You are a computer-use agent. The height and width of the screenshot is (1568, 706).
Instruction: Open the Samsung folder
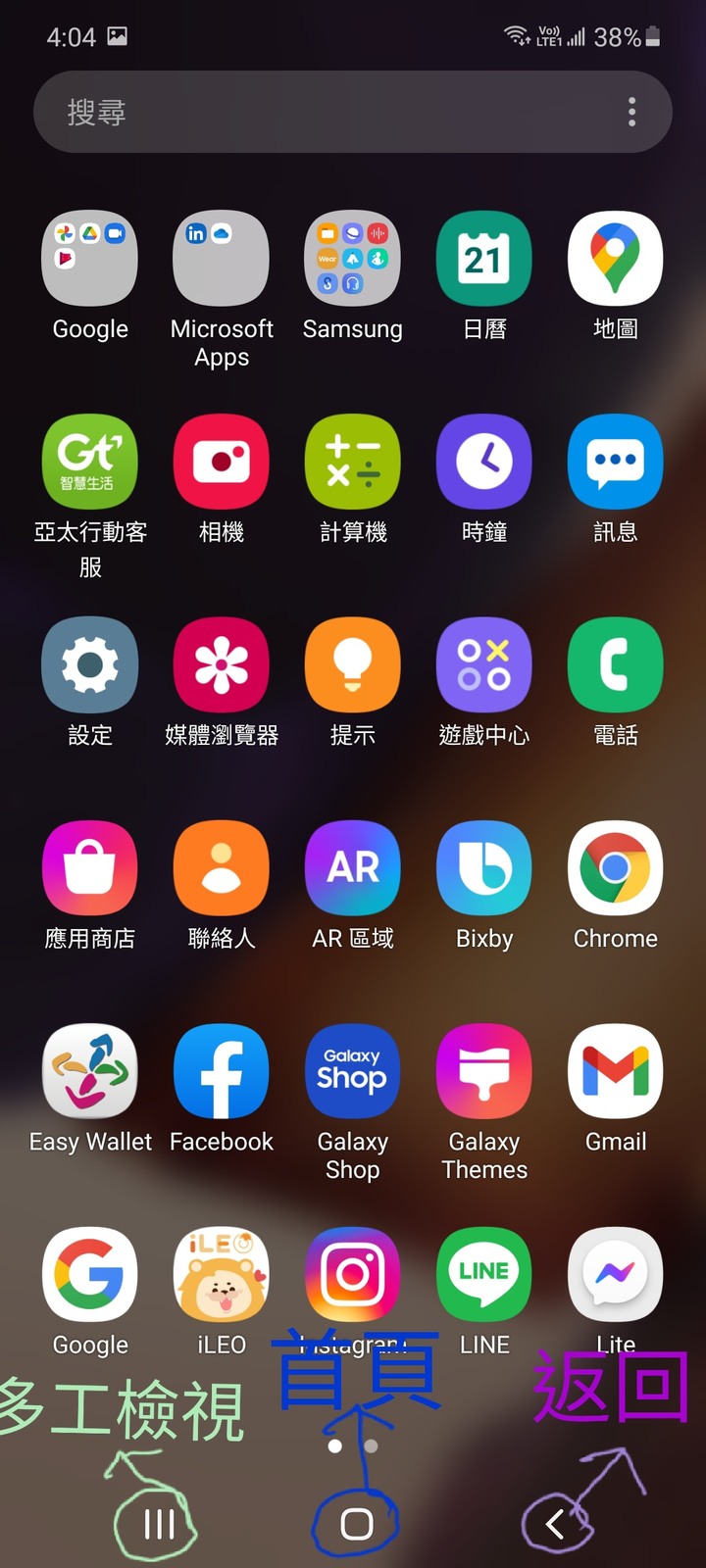pos(353,259)
